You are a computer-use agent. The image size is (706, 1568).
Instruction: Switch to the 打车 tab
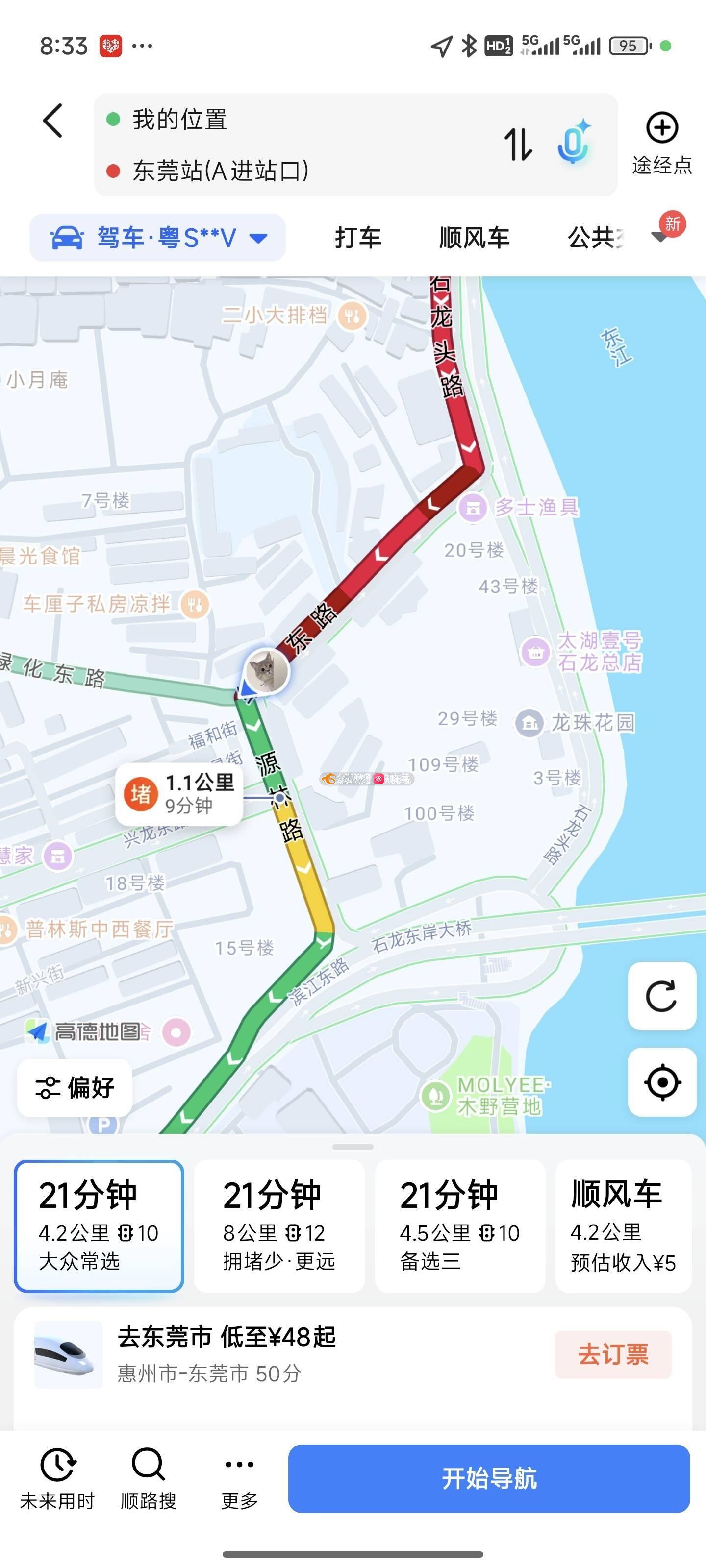(358, 237)
